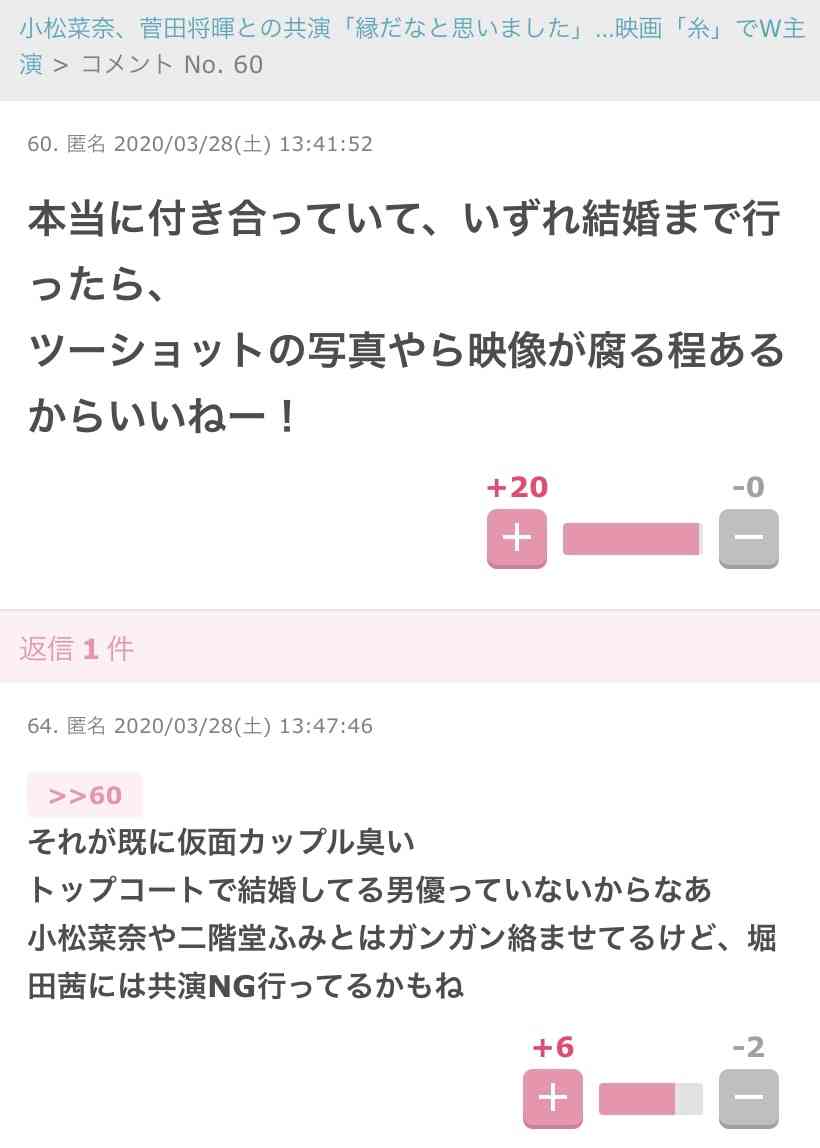
Task: Open comment No. 60 from the breadcrumb
Action: 170,64
